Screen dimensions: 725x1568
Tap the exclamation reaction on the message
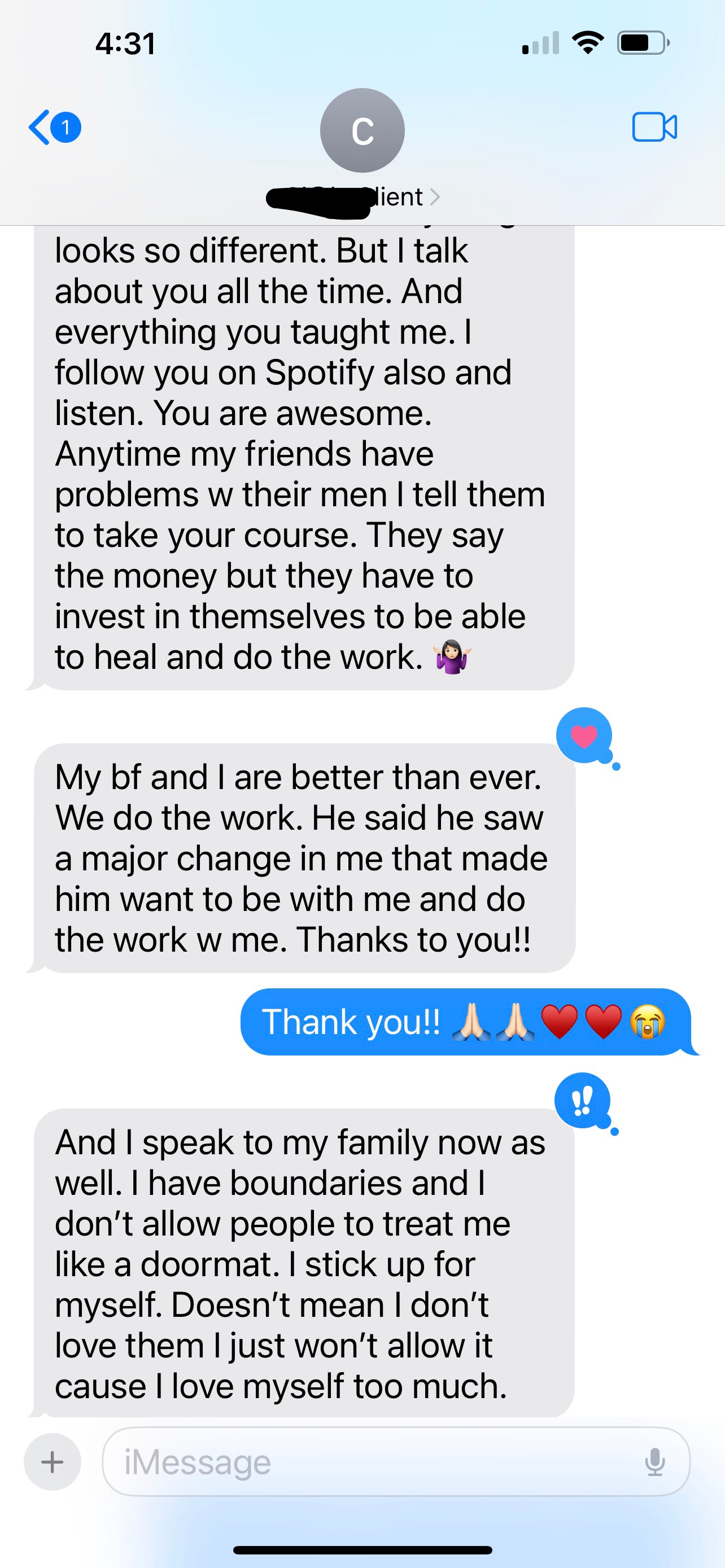pyautogui.click(x=583, y=1101)
